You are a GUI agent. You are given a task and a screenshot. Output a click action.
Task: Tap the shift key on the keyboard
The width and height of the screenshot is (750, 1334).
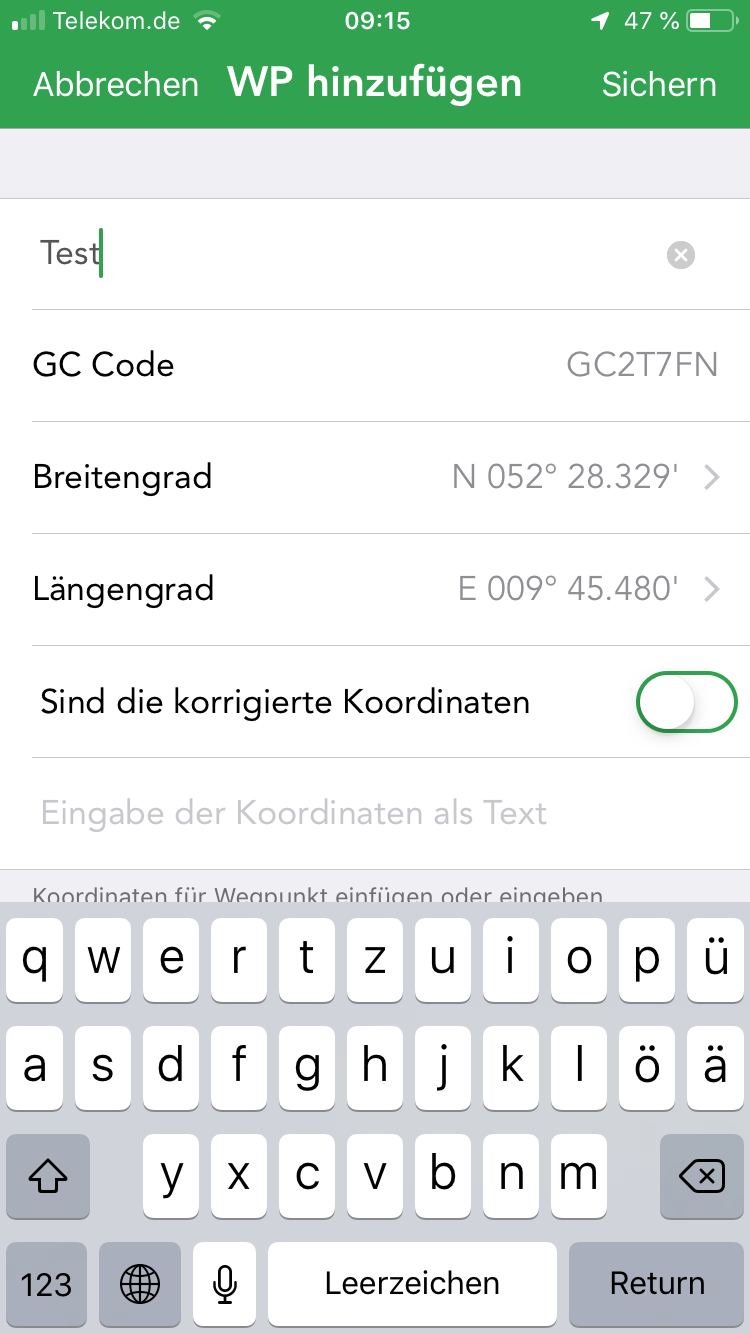(x=48, y=1175)
